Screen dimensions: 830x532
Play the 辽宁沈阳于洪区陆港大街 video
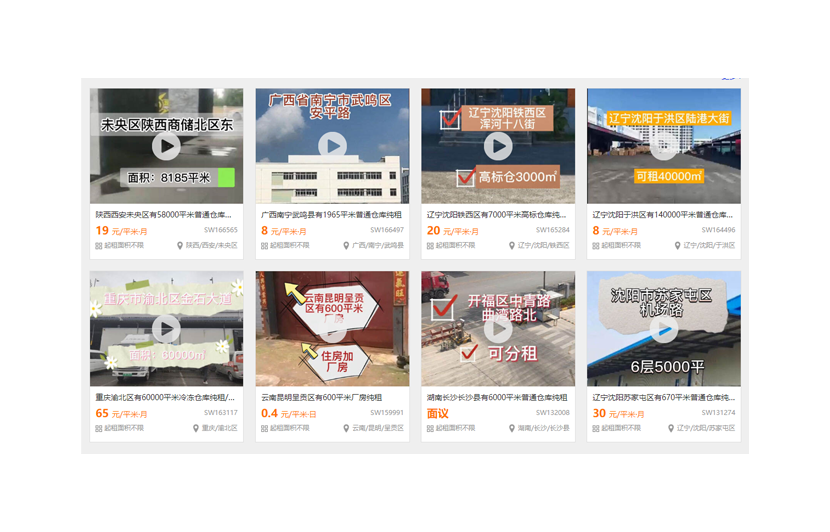click(x=664, y=146)
